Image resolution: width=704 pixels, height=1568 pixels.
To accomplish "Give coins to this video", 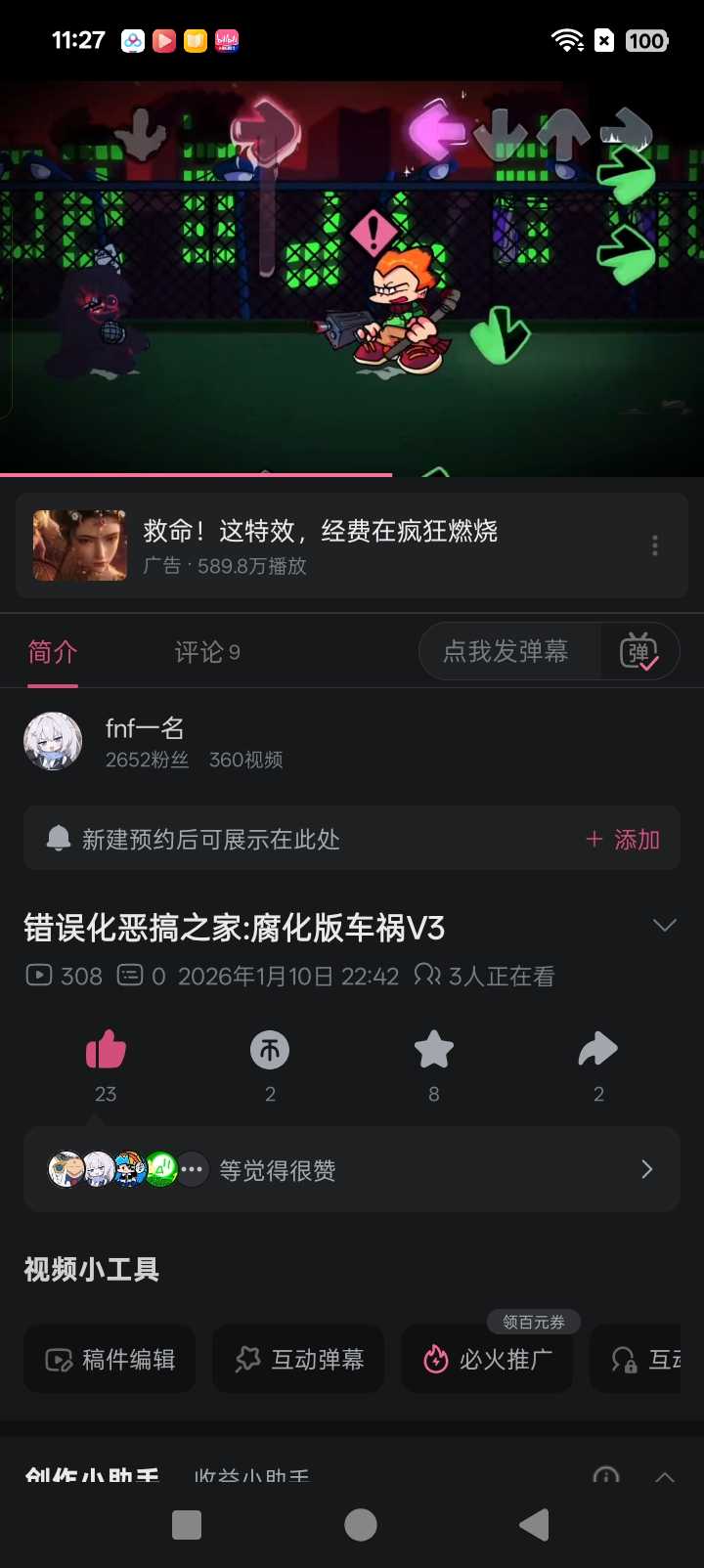I will point(270,1051).
